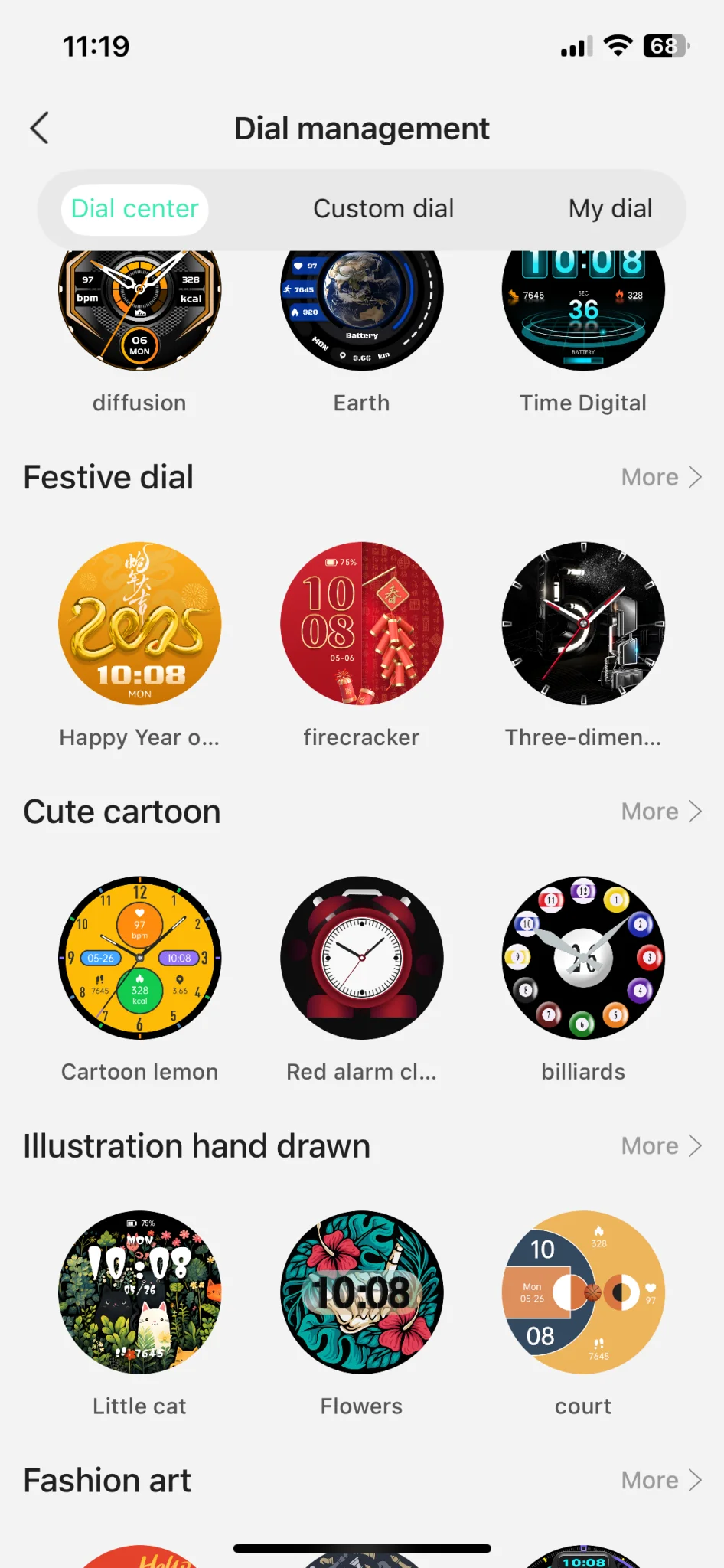Choose the Time Digital dial
Image resolution: width=724 pixels, height=1568 pixels.
583,306
